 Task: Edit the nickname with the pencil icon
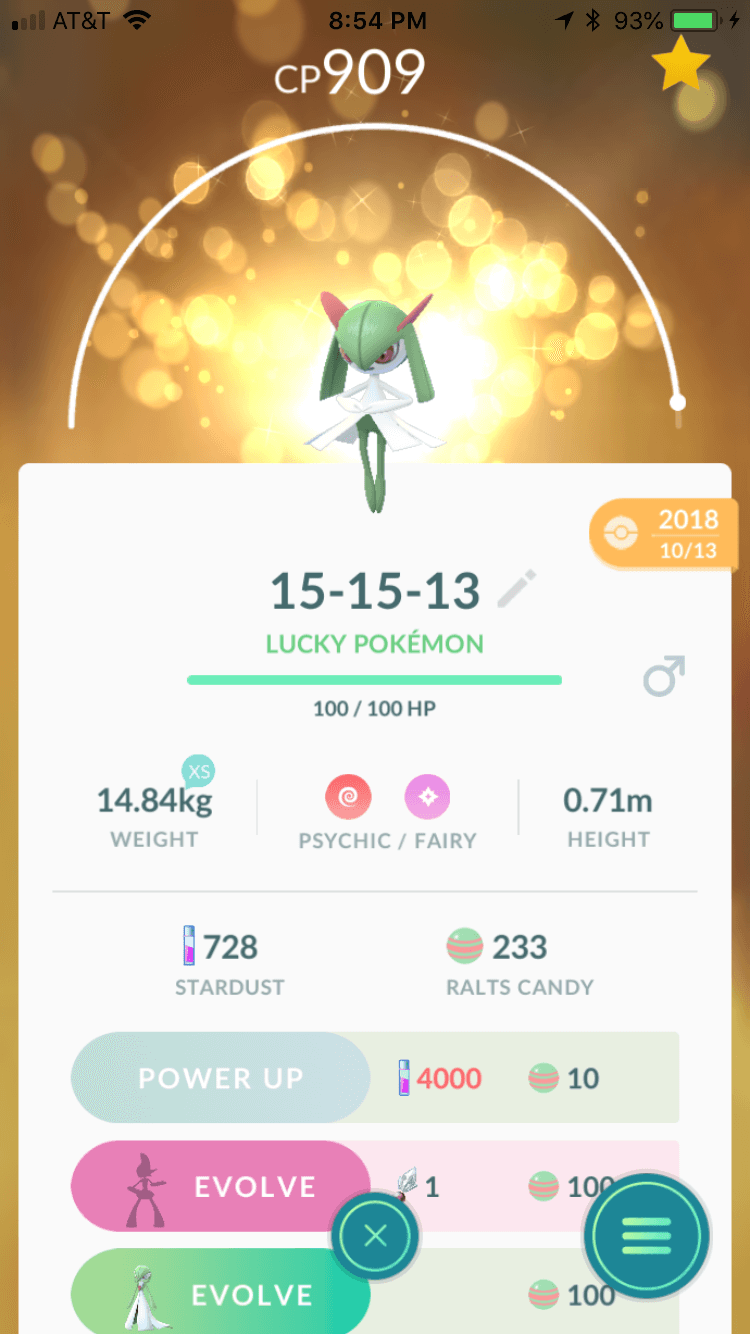coord(517,589)
